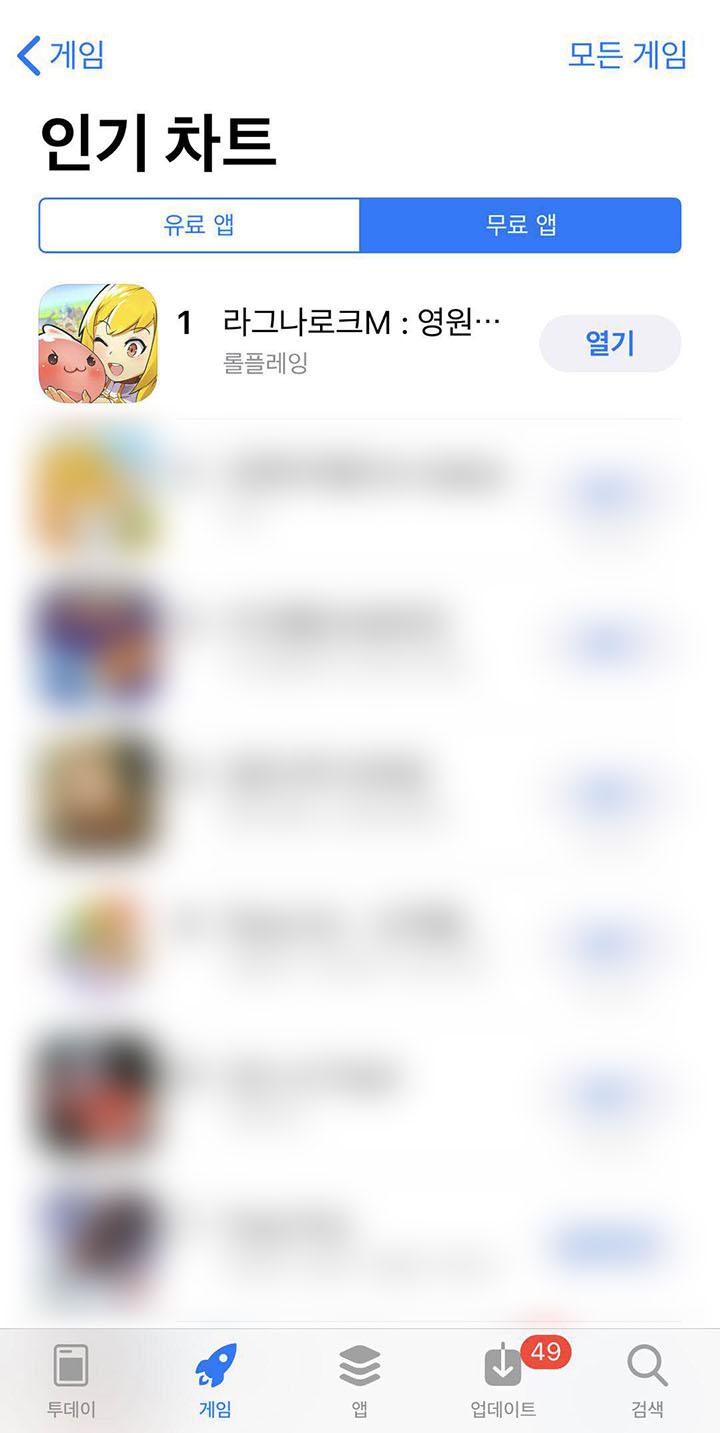
Task: Go to 앱 tab
Action: coord(359,1380)
